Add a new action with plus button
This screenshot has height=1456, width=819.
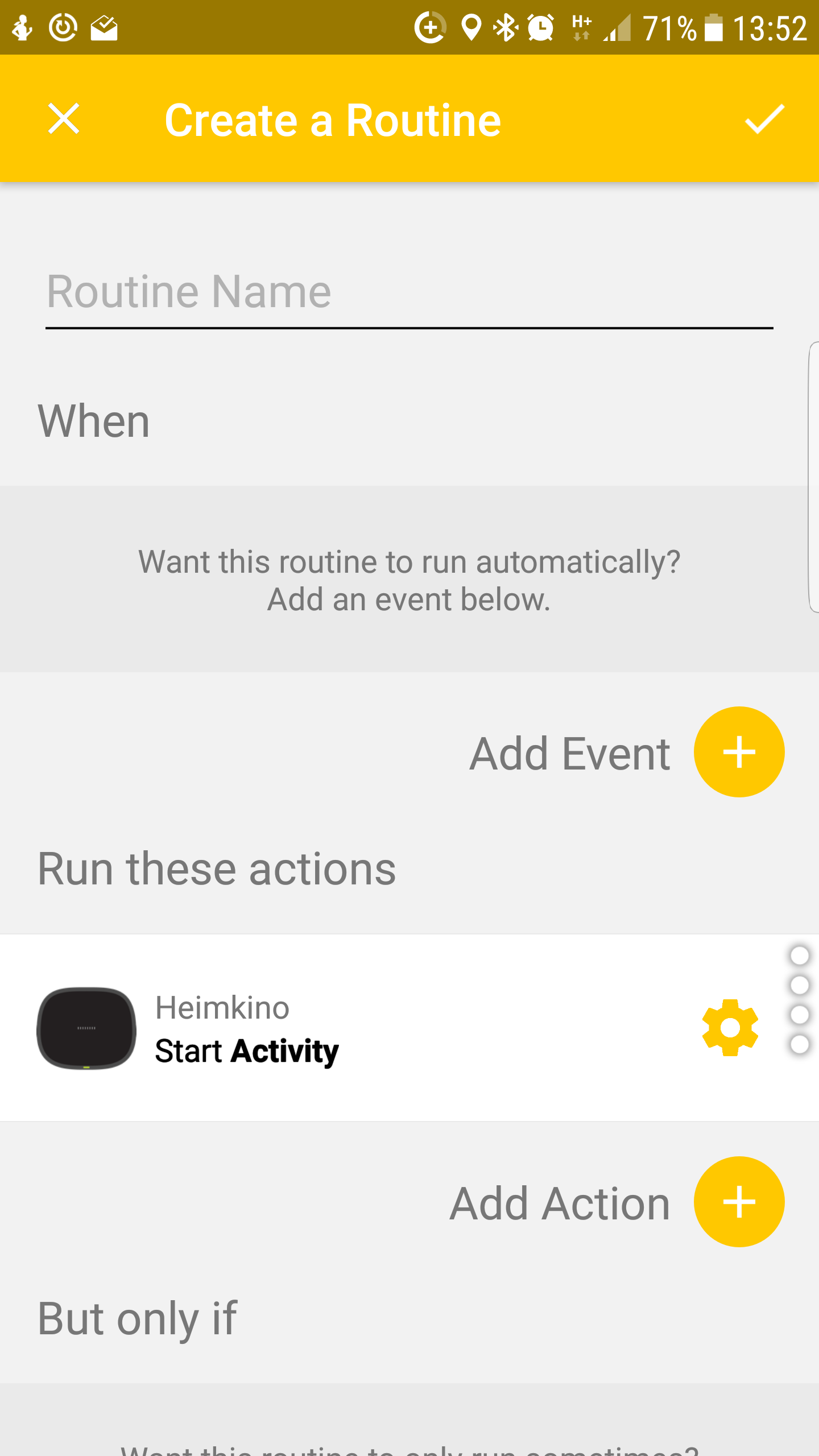click(738, 1201)
